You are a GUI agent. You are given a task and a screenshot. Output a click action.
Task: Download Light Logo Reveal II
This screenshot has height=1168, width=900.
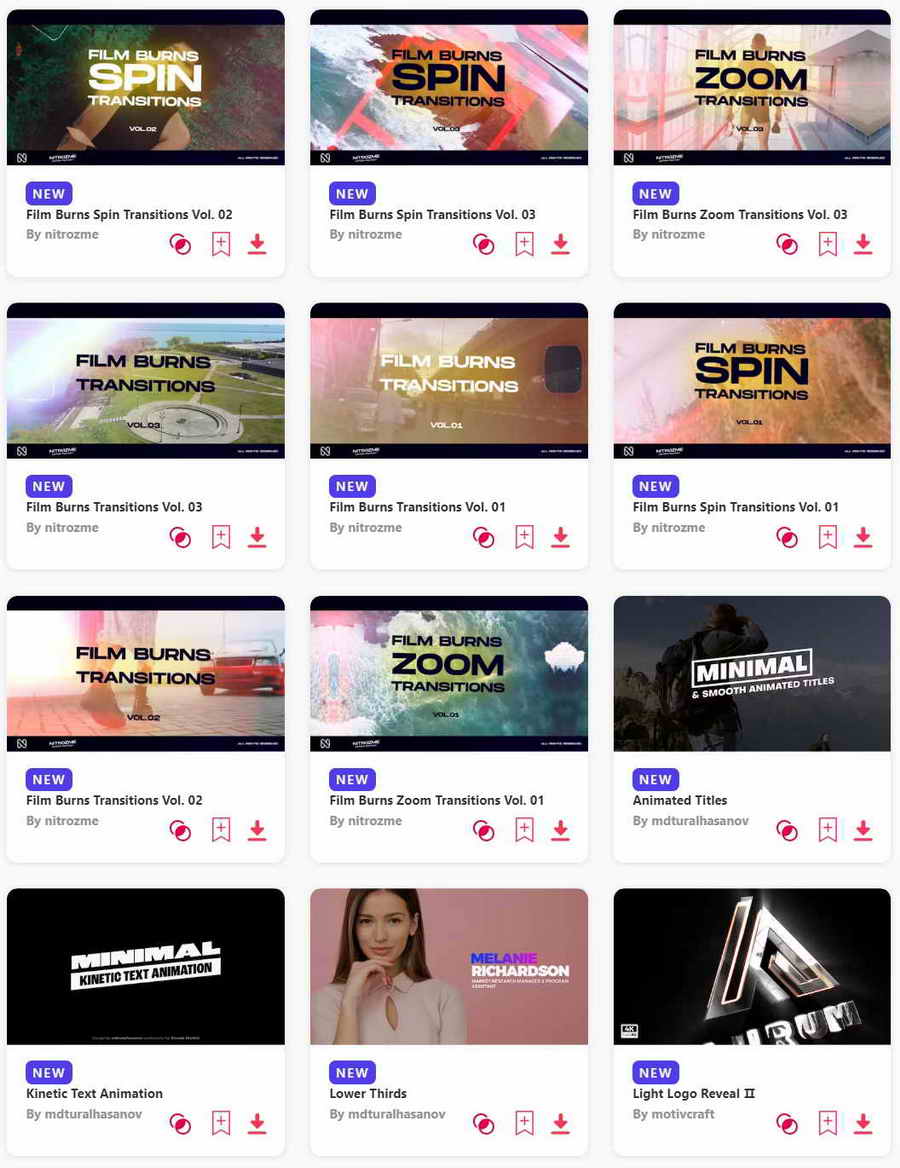coord(863,1123)
